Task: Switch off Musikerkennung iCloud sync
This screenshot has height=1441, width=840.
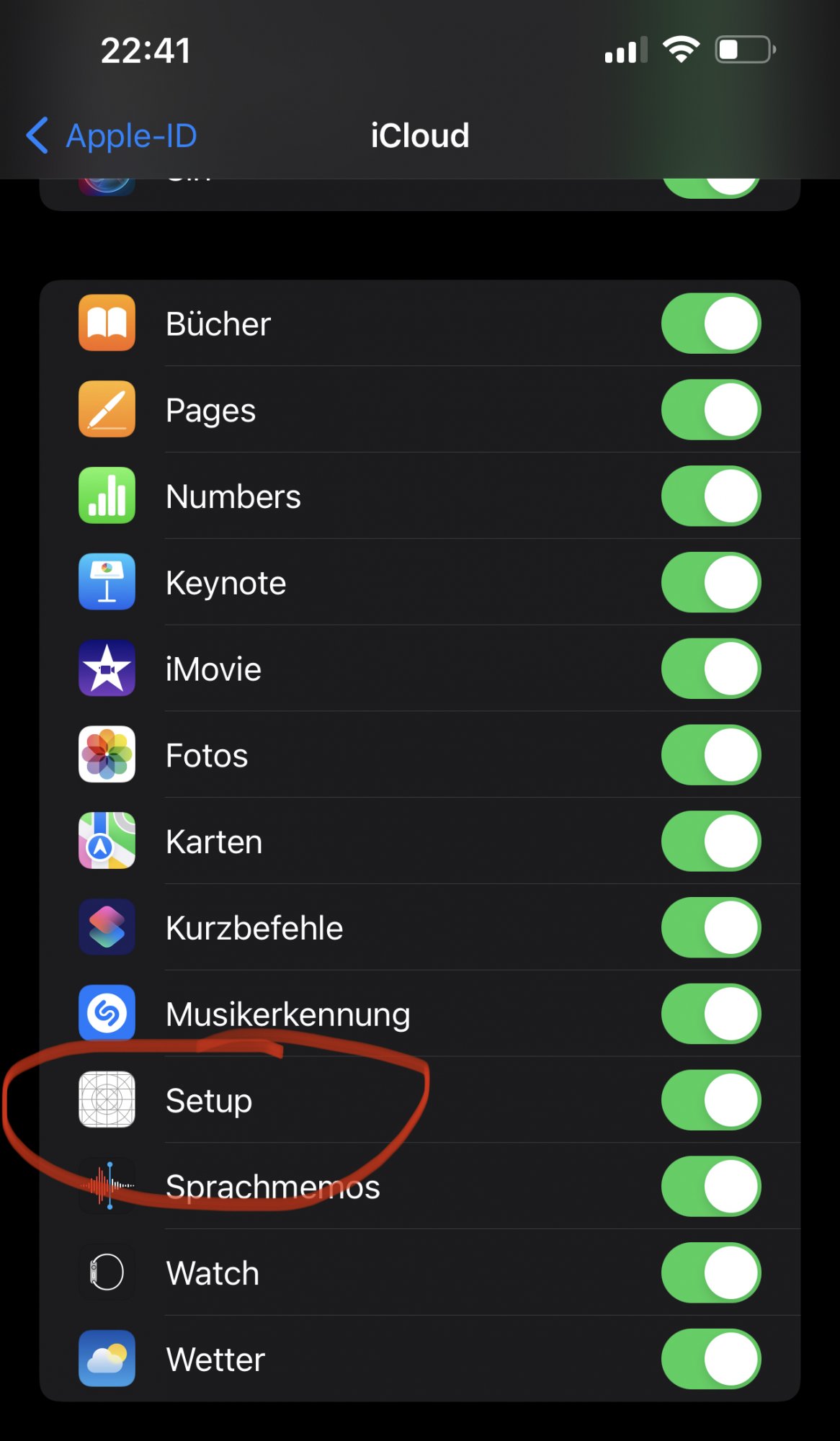Action: tap(710, 1014)
